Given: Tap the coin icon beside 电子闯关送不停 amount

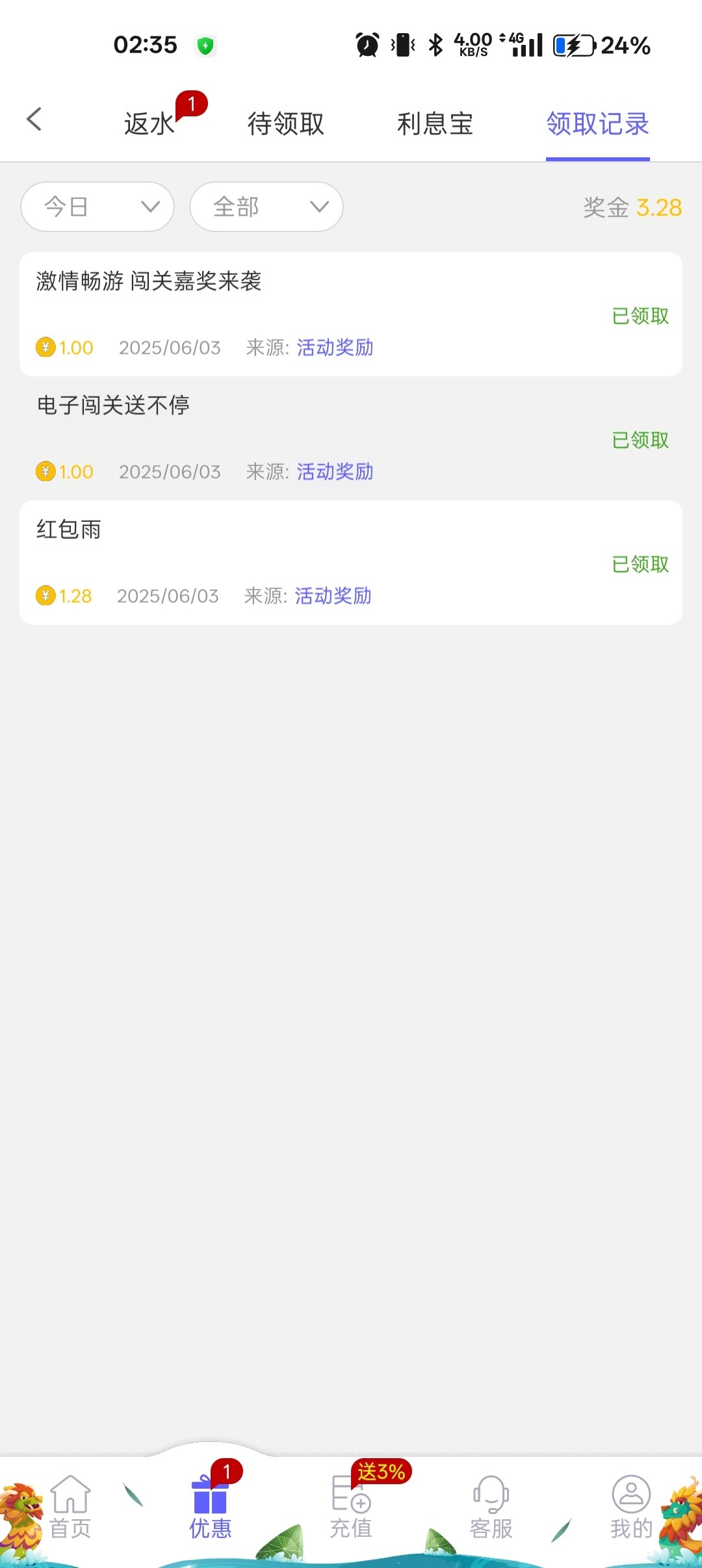Looking at the screenshot, I should click(45, 472).
